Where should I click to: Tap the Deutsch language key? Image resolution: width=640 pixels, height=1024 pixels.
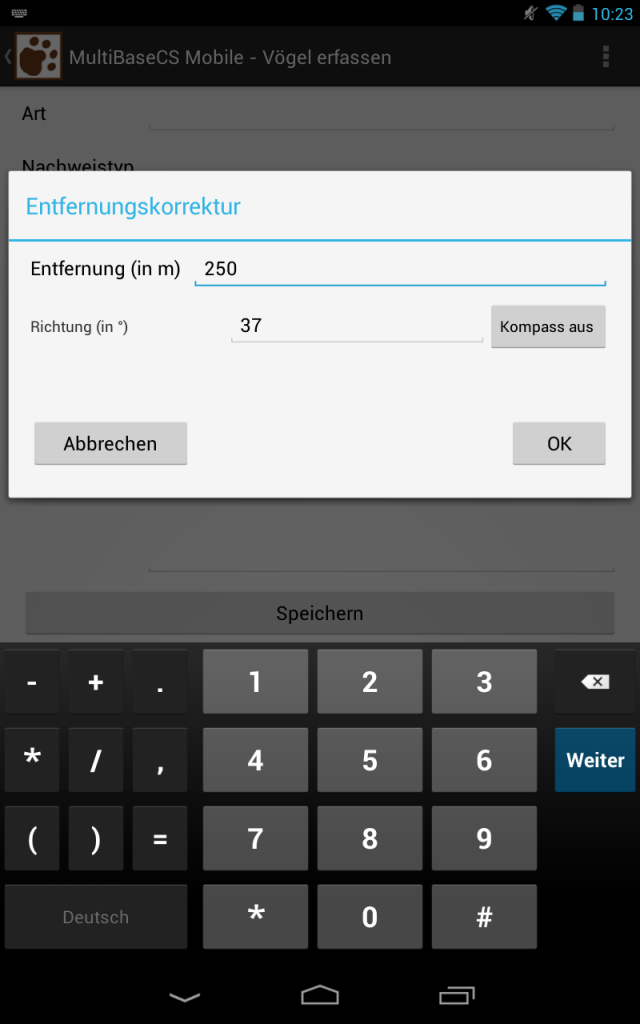(x=96, y=917)
